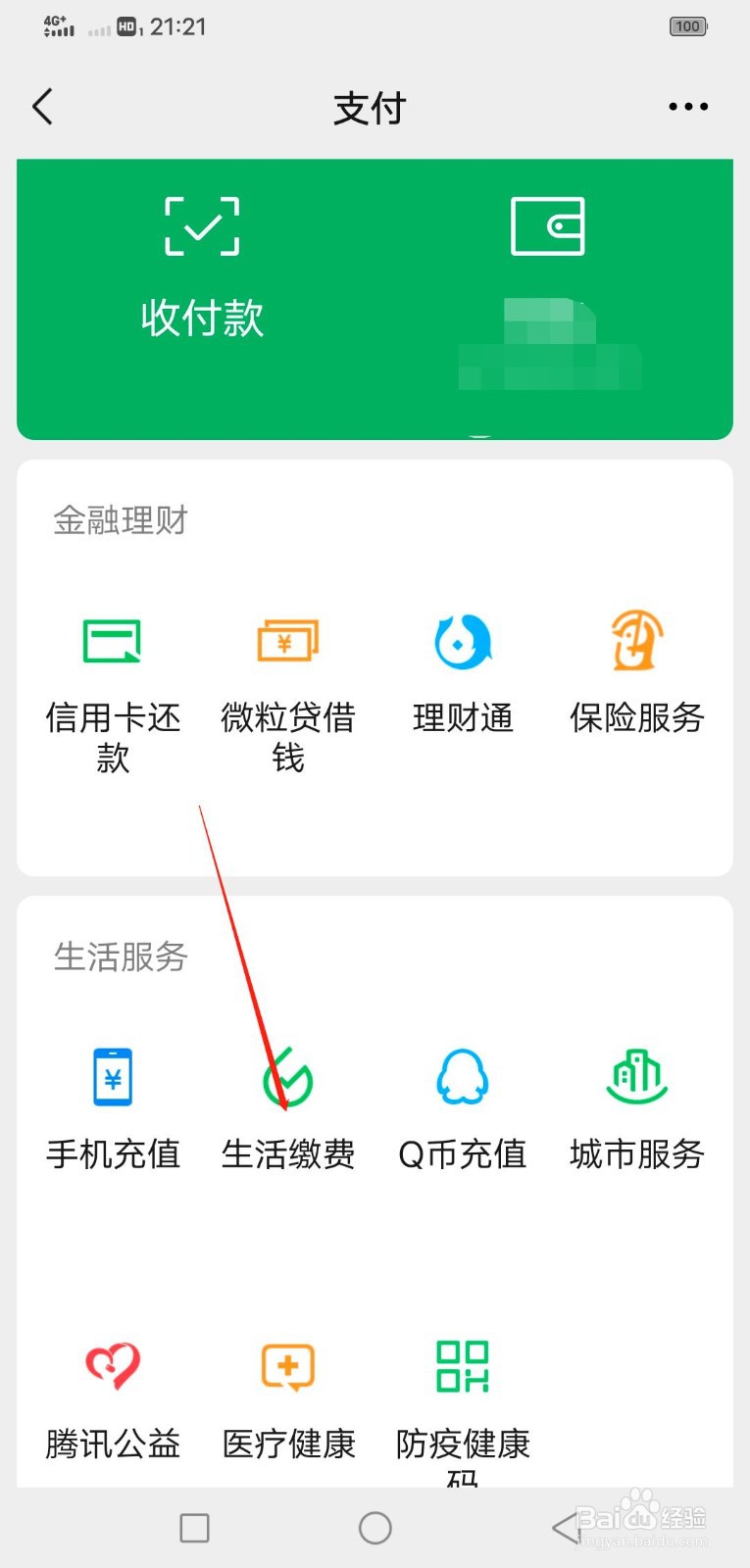This screenshot has width=750, height=1568.
Task: Select 信用卡还款 credit card repayment
Action: click(111, 686)
